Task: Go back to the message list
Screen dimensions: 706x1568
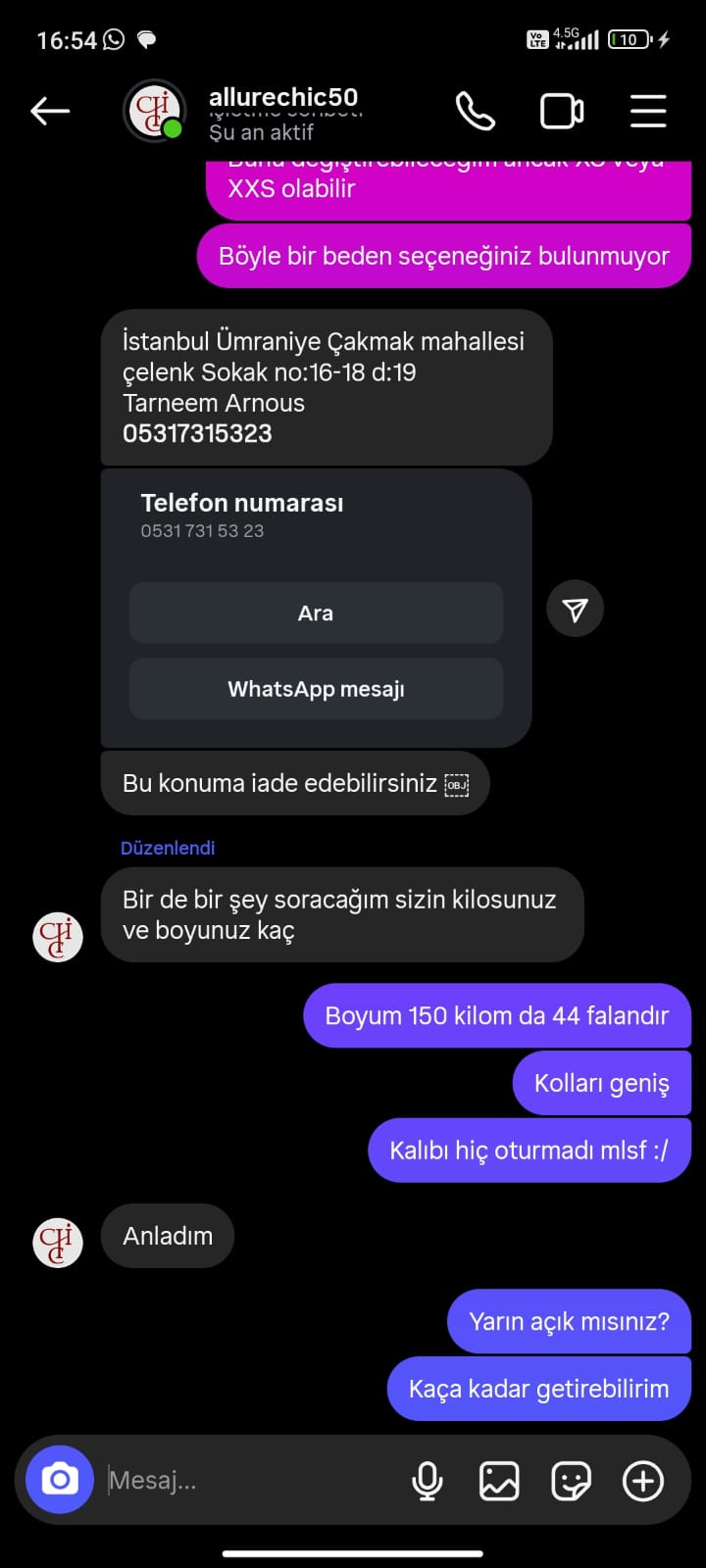Action: click(x=50, y=112)
